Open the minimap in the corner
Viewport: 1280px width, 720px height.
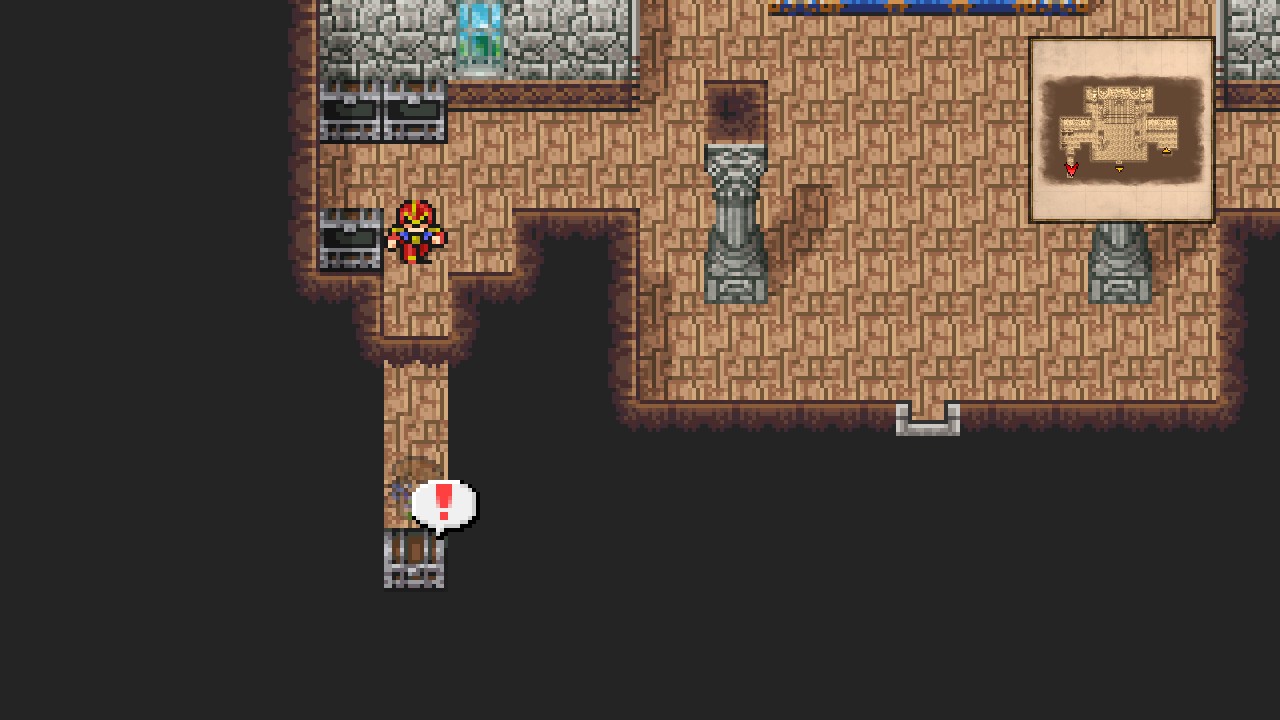point(1121,130)
